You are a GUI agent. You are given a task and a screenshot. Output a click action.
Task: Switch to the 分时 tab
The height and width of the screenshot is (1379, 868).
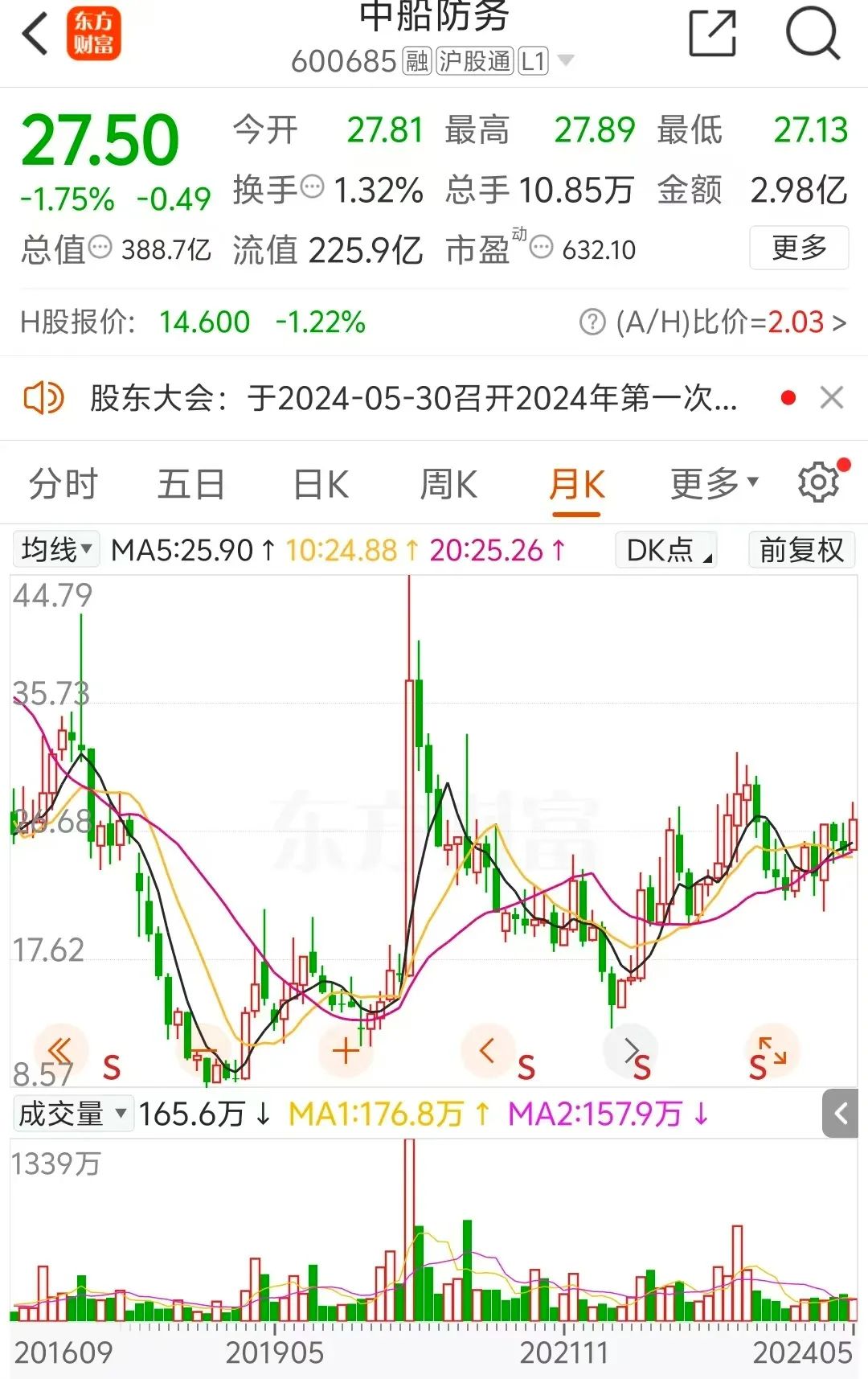click(63, 485)
